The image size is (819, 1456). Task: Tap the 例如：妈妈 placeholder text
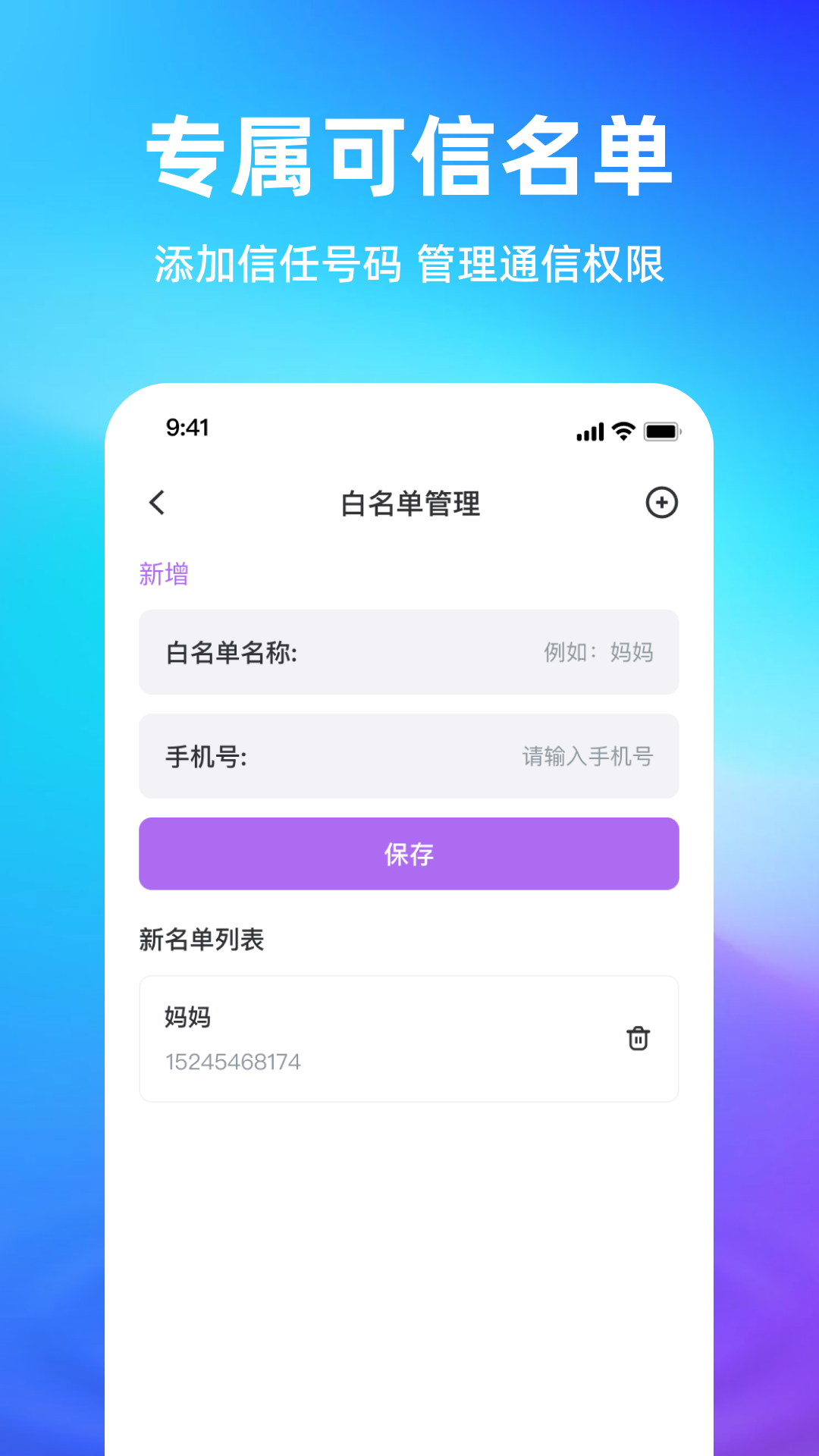pyautogui.click(x=598, y=652)
